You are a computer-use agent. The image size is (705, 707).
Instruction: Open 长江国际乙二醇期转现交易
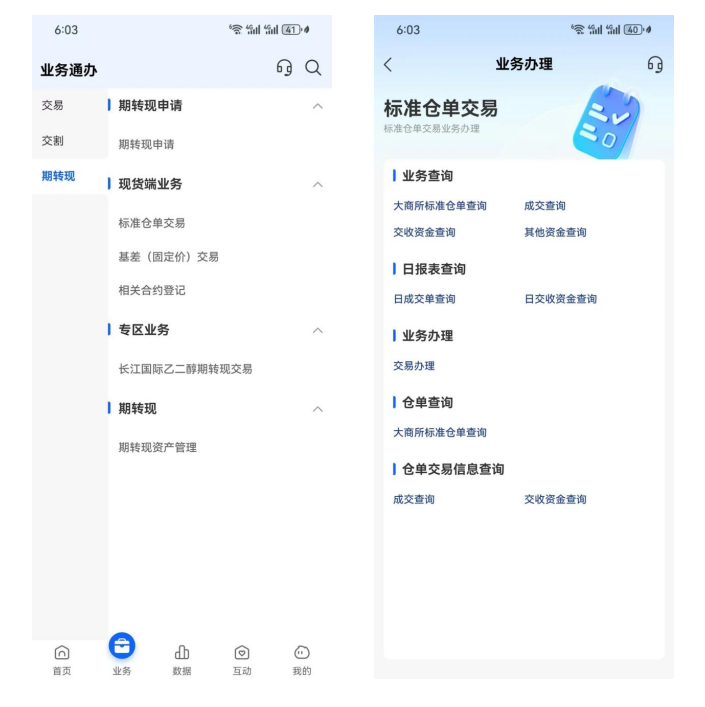185,369
